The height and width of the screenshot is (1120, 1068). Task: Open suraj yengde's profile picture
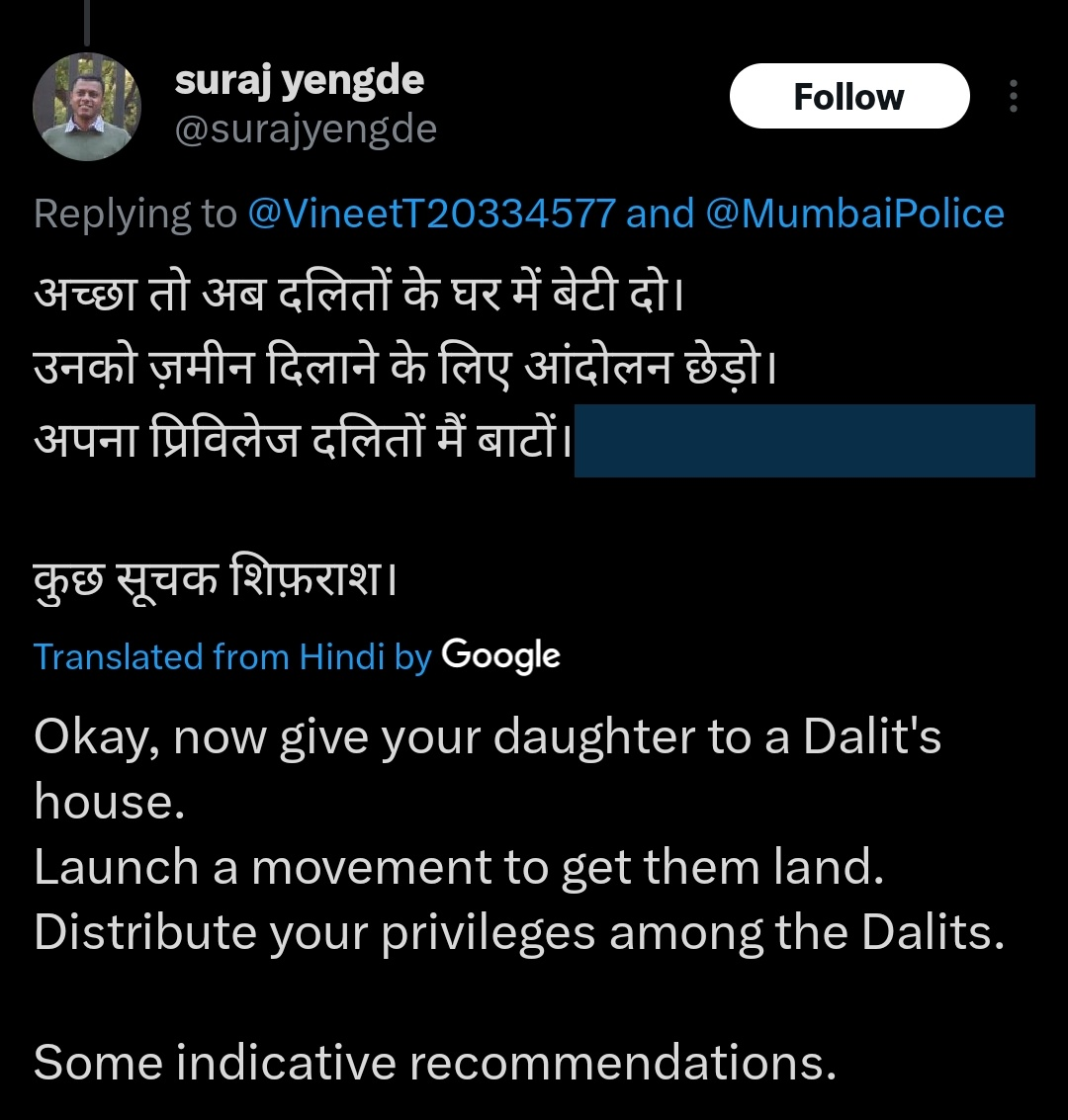click(87, 106)
